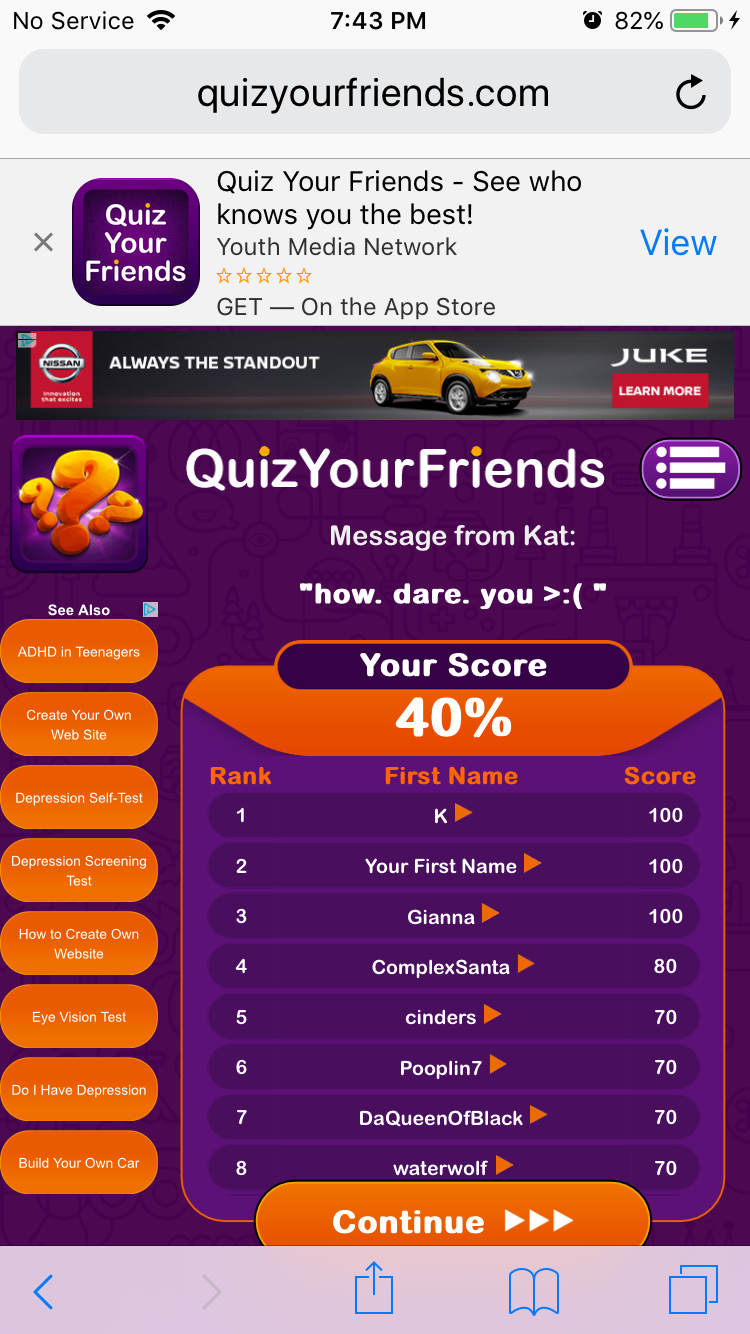View Gianna's answers via arrow
750x1334 pixels.
pyautogui.click(x=490, y=913)
